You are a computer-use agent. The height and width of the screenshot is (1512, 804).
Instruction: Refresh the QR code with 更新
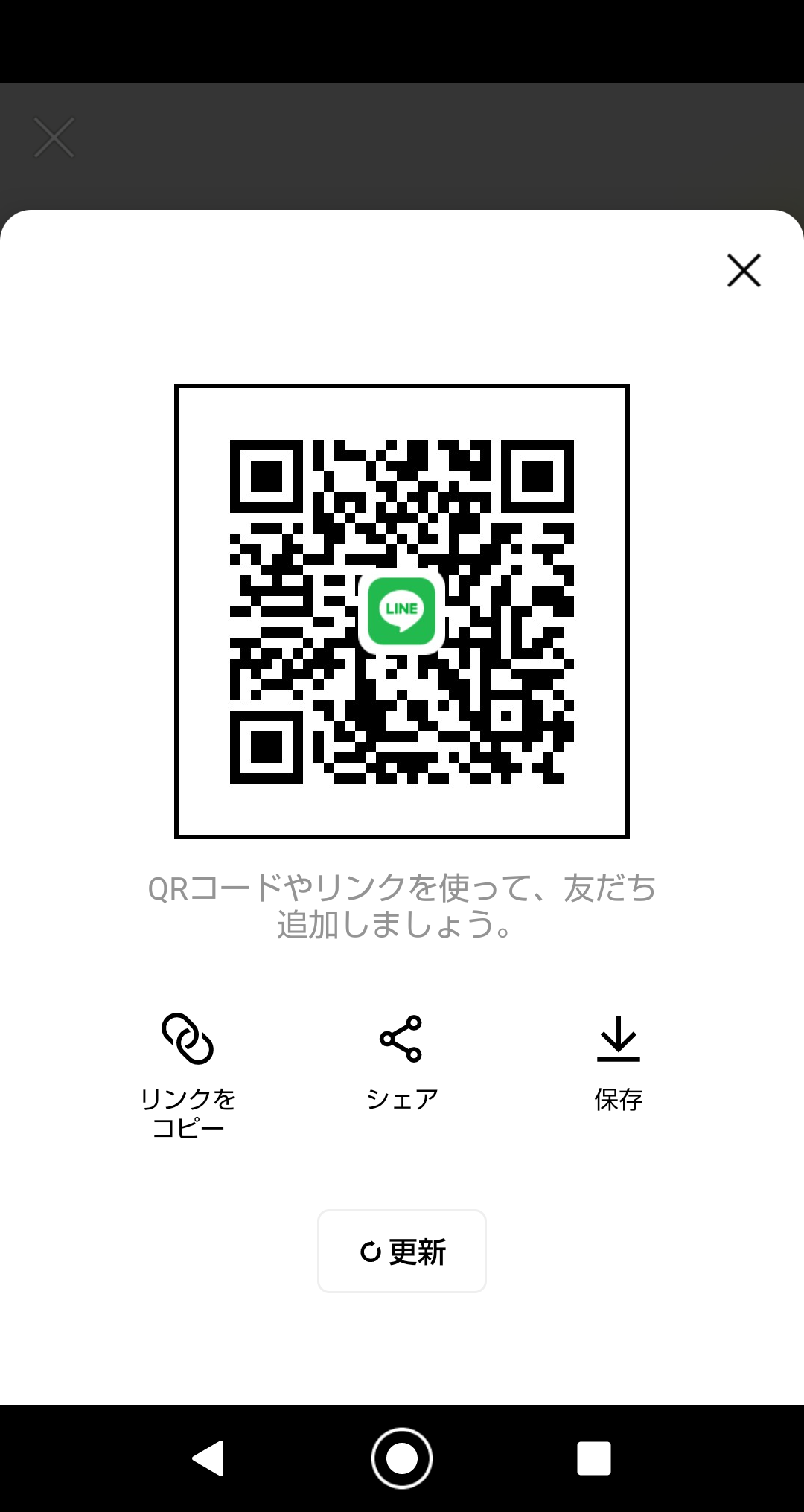coord(401,1252)
